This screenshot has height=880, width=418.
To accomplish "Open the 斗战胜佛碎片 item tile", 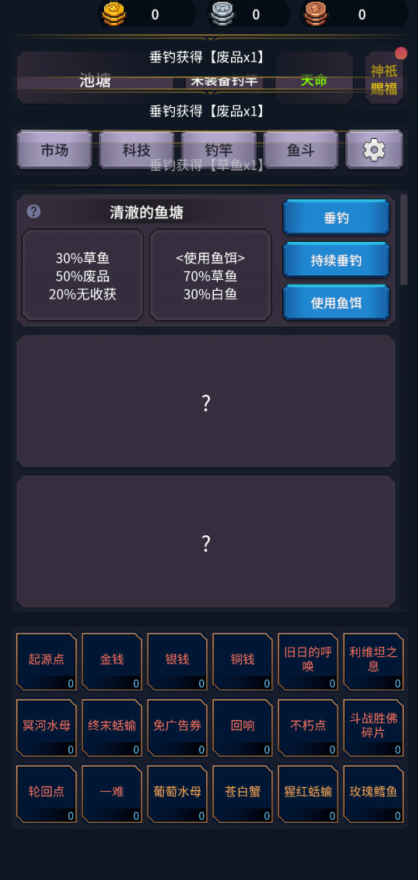I will pyautogui.click(x=373, y=728).
